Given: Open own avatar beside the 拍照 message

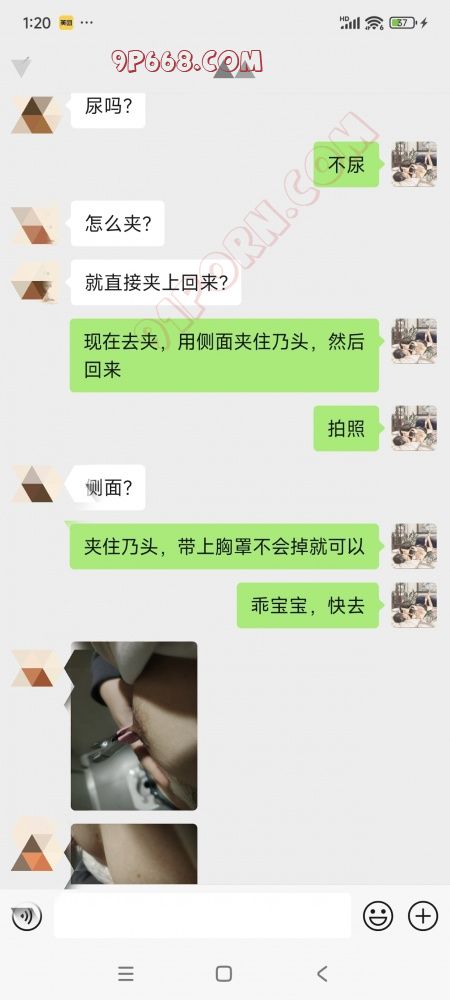Looking at the screenshot, I should pyautogui.click(x=414, y=428).
